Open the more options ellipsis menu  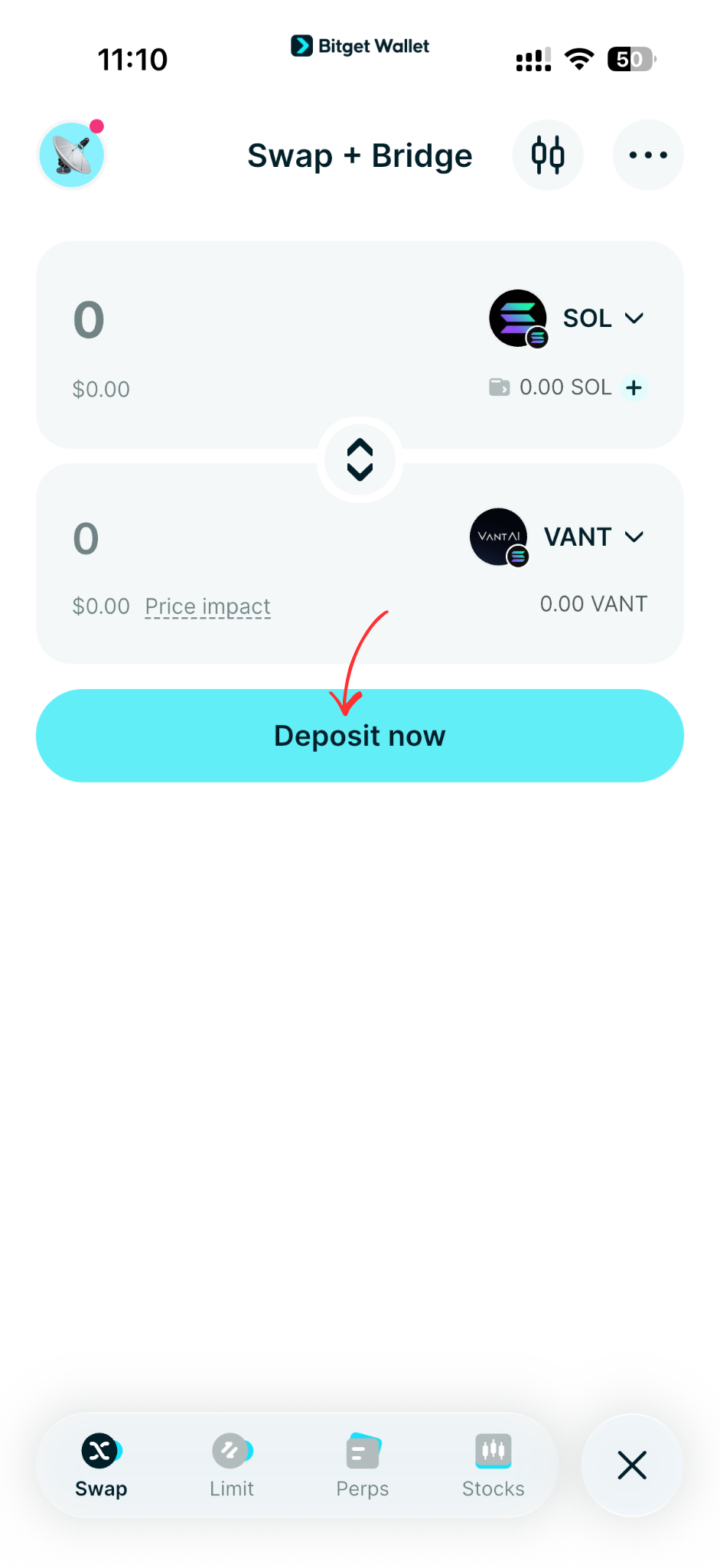click(x=647, y=155)
